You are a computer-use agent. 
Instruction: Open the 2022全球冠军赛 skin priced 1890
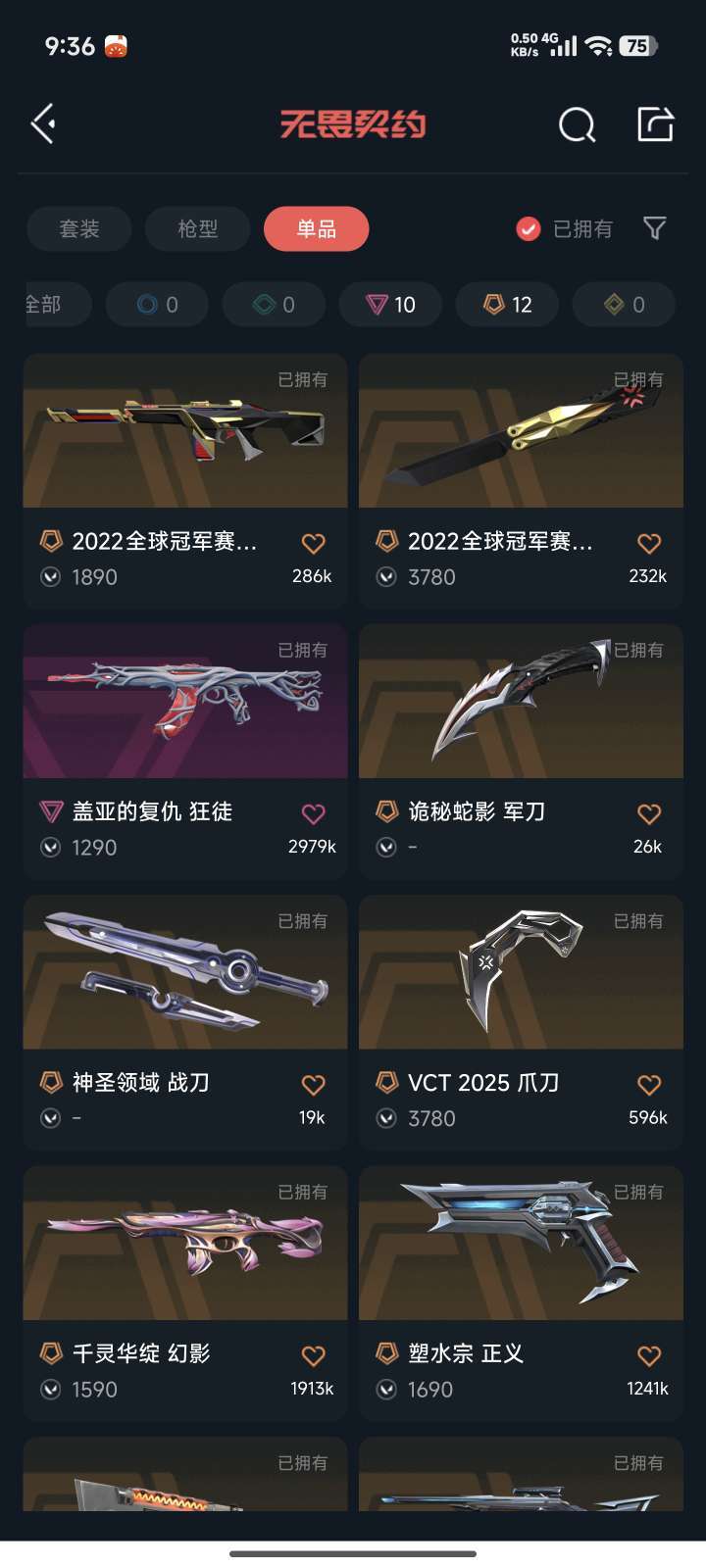click(185, 479)
